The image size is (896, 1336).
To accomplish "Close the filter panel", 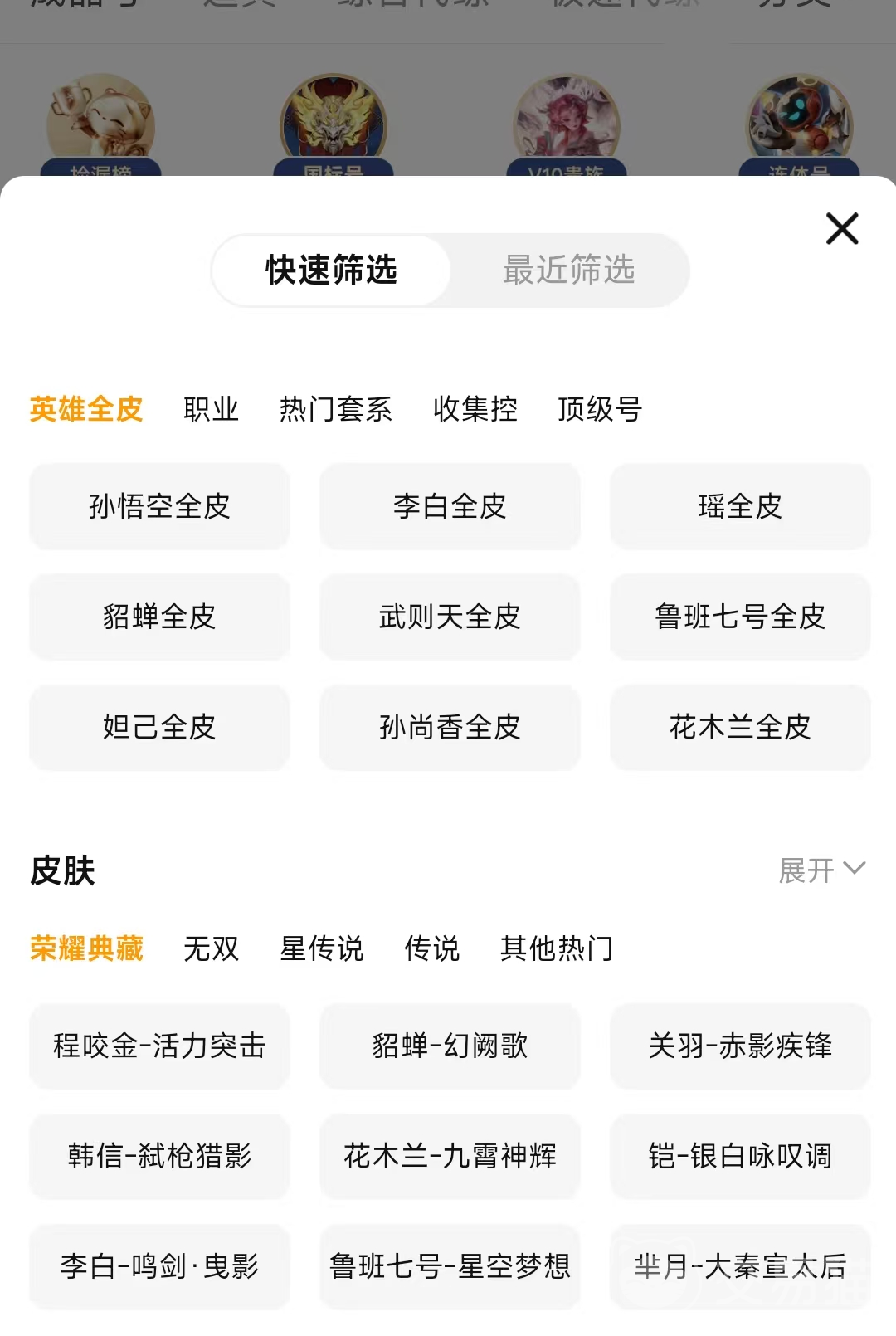I will [x=842, y=229].
